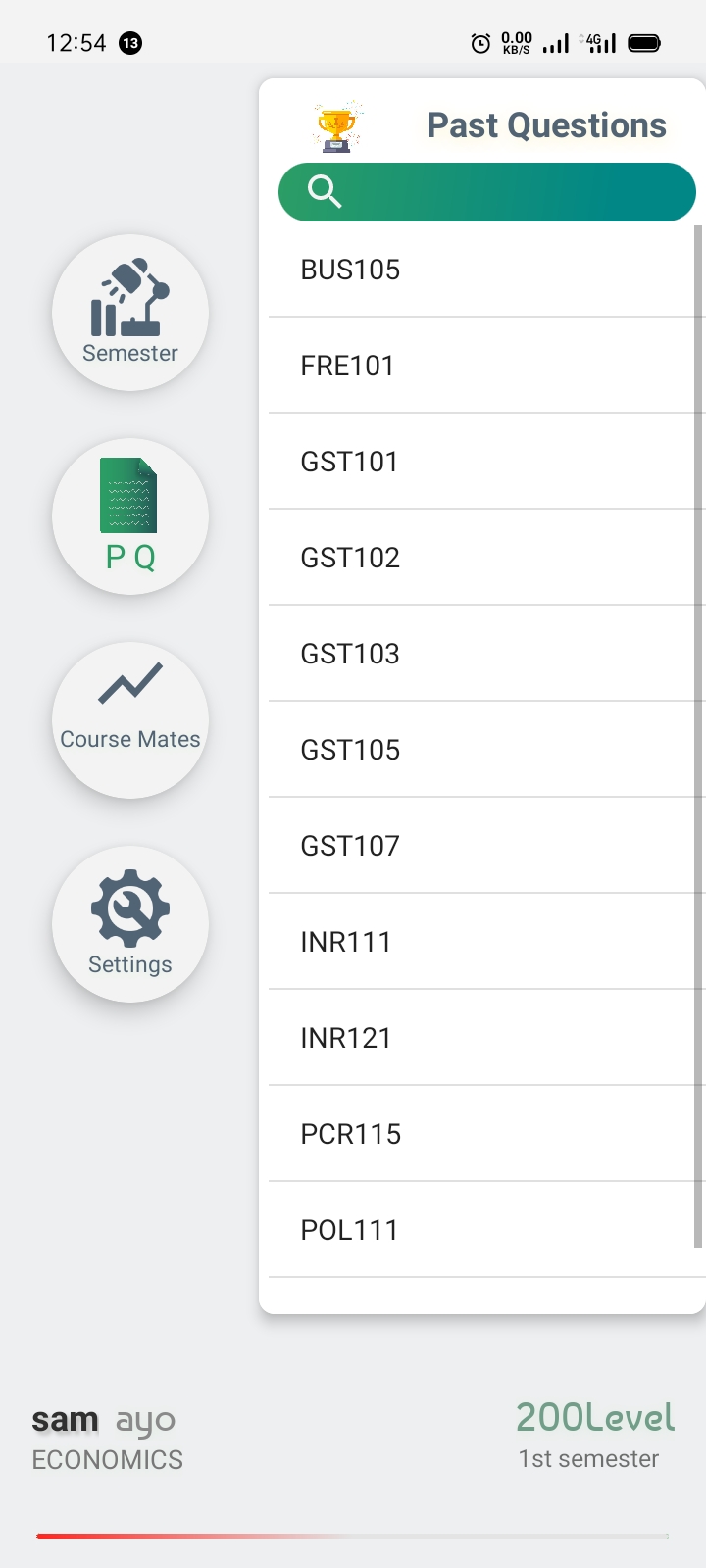The height and width of the screenshot is (1568, 706).
Task: Open the notification badge showing 13
Action: click(x=131, y=43)
